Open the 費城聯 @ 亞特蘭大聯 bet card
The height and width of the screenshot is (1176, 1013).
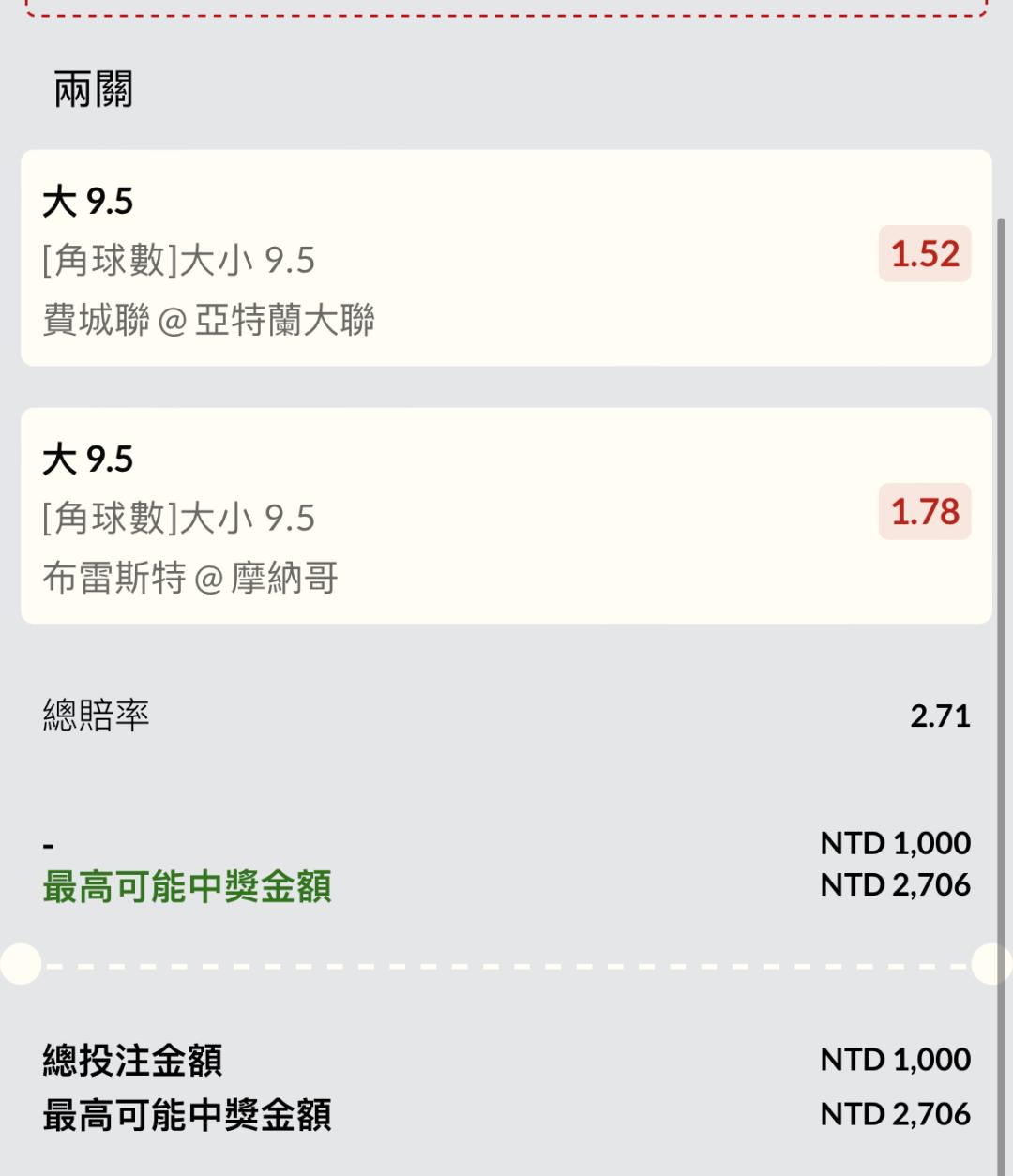[506, 258]
